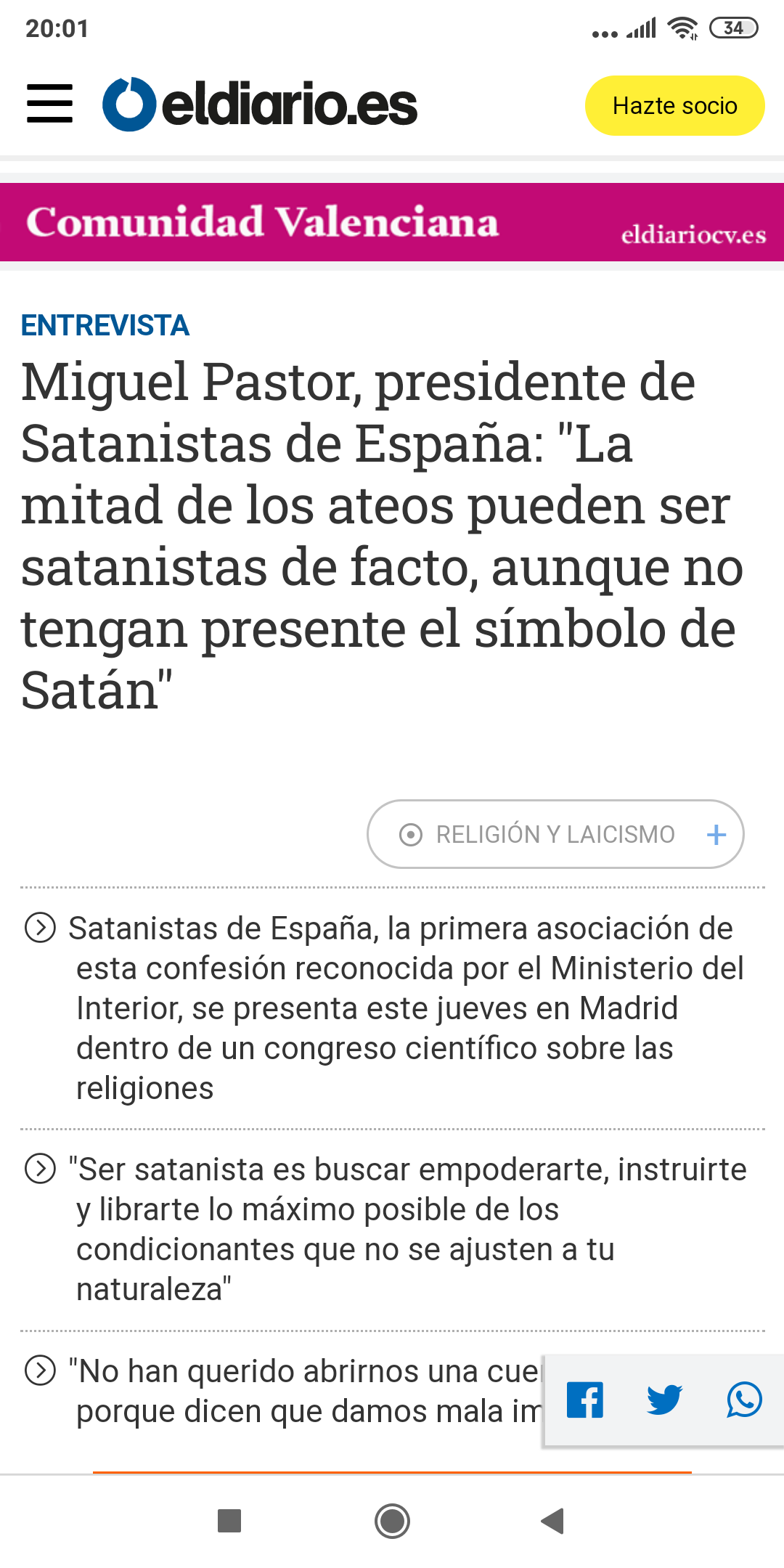Open the hamburger navigation menu
The width and height of the screenshot is (784, 1568).
point(49,104)
